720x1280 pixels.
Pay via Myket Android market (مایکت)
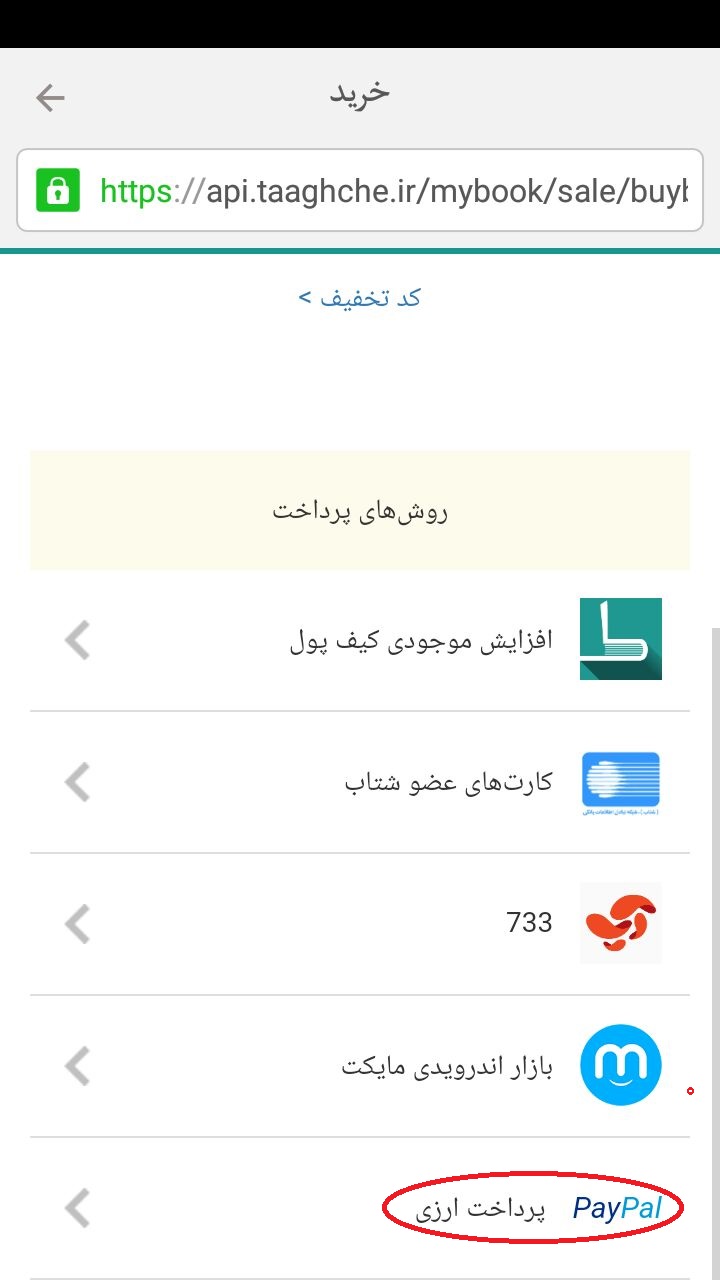(x=360, y=1066)
